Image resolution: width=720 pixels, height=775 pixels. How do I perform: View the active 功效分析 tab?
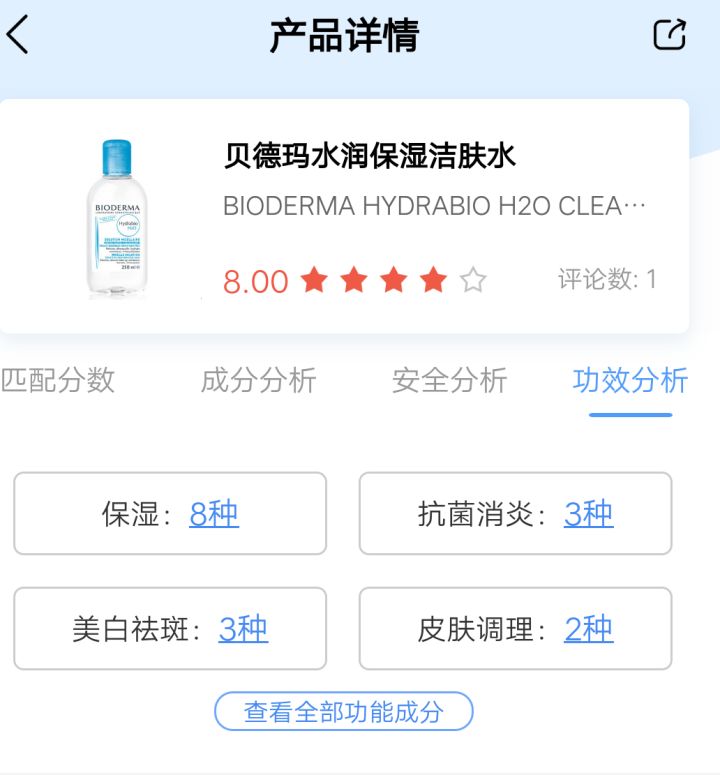[629, 380]
